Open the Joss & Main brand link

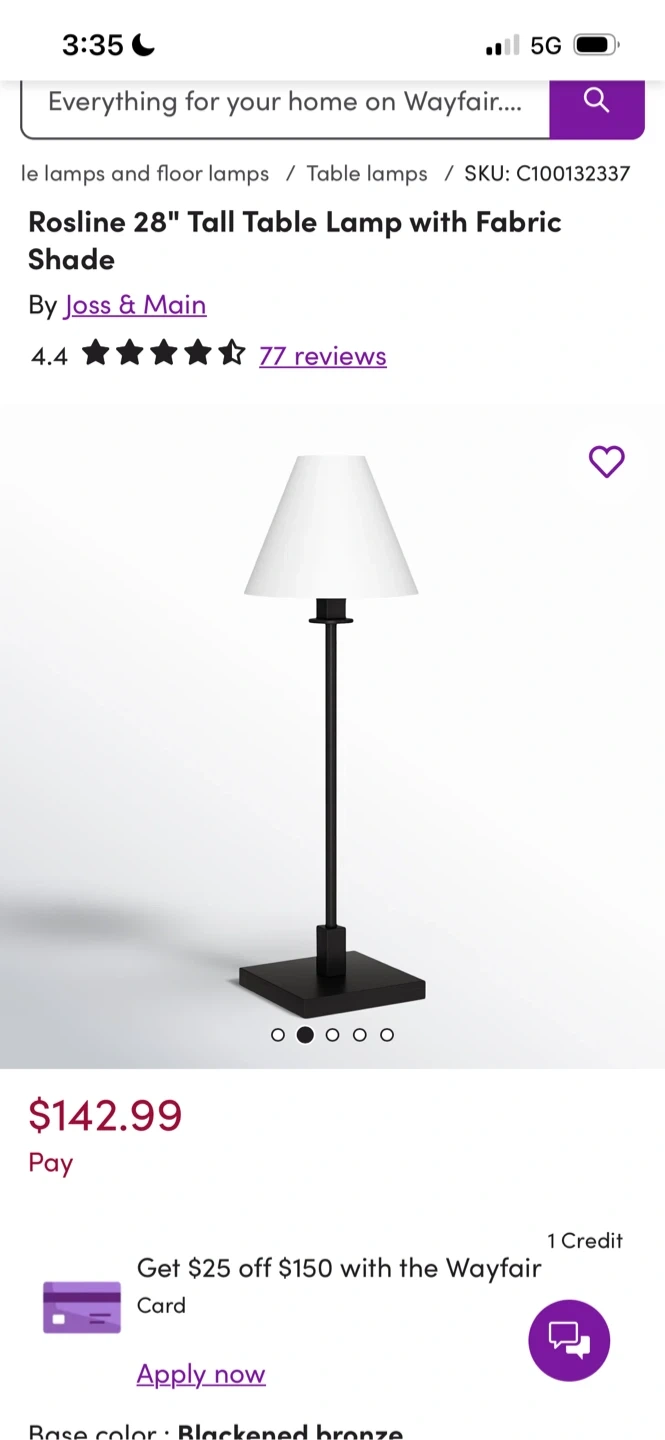click(135, 305)
